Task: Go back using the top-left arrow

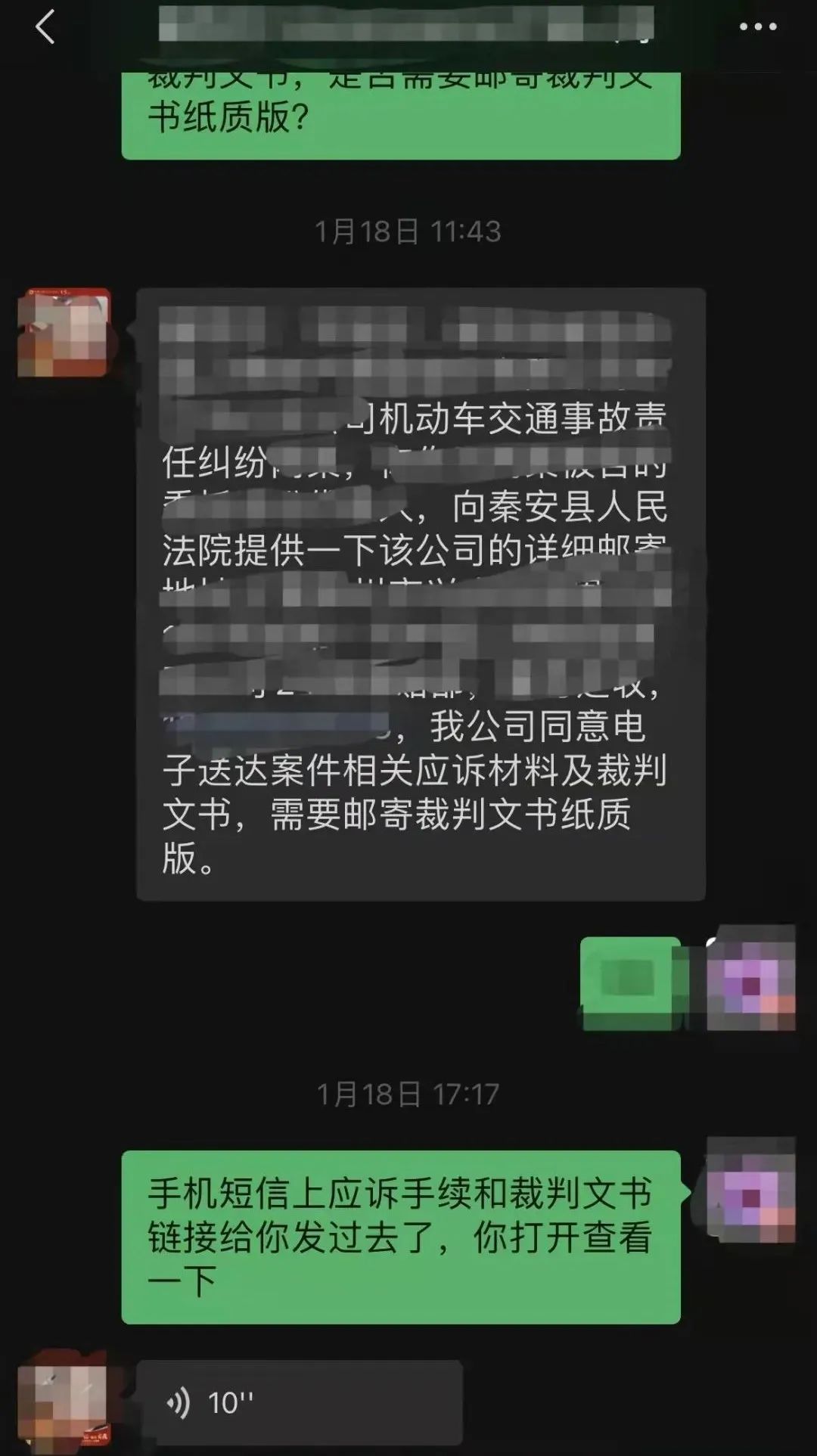Action: [x=45, y=27]
